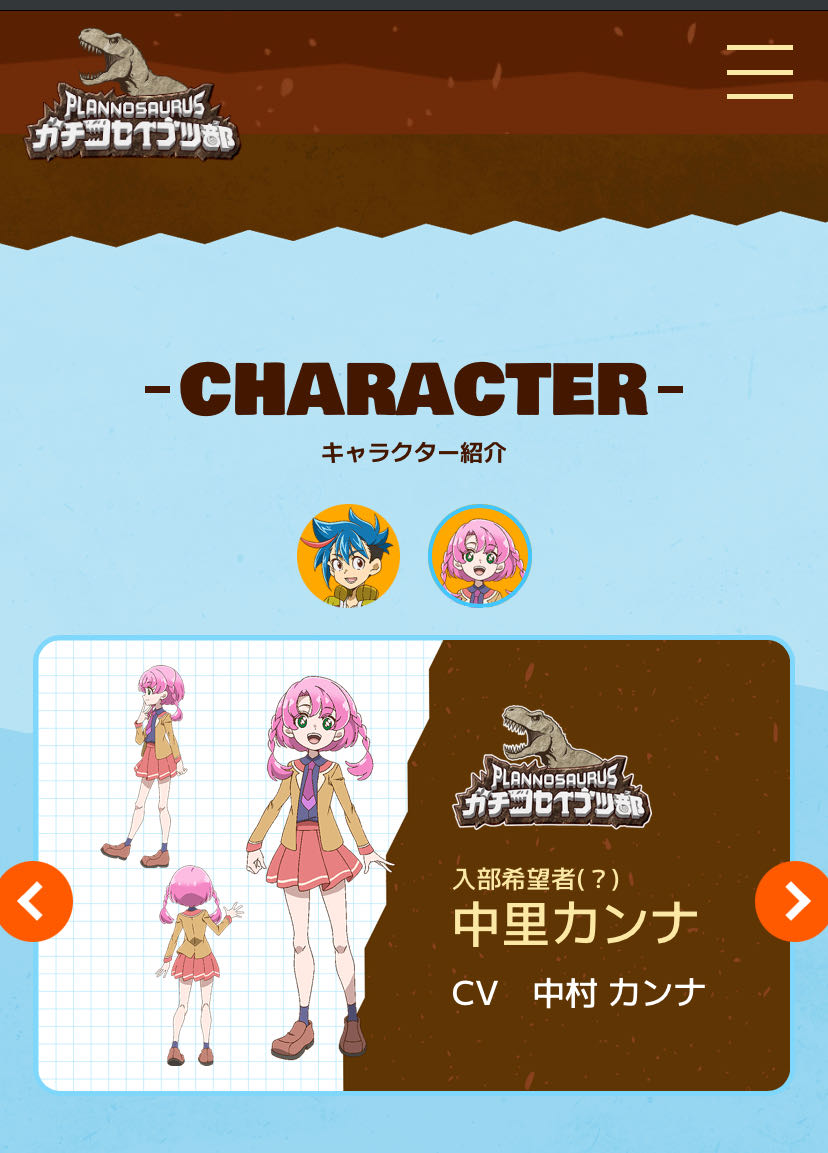
Task: Show the next character with right arrow
Action: coord(795,901)
